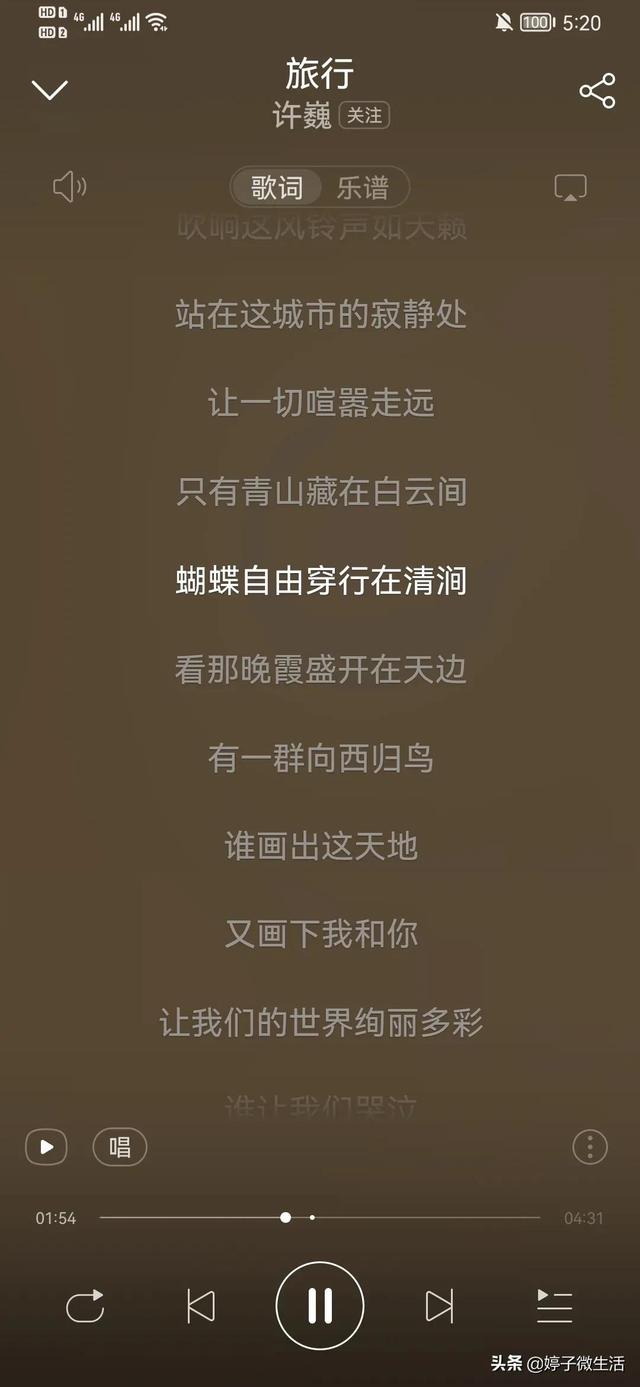
Task: Jump to lyric line 看那晚霞盛开在天边
Action: pyautogui.click(x=320, y=669)
